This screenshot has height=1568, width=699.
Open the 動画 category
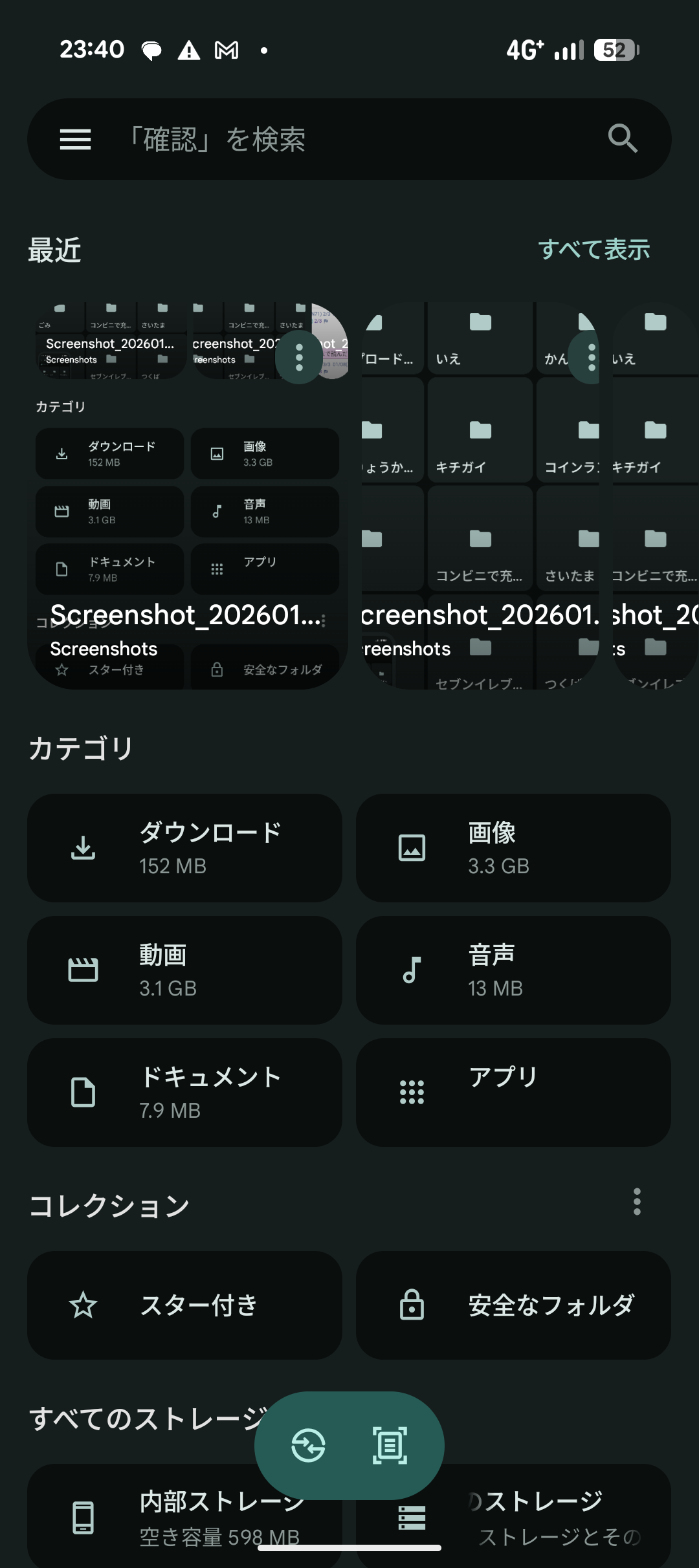[x=184, y=970]
